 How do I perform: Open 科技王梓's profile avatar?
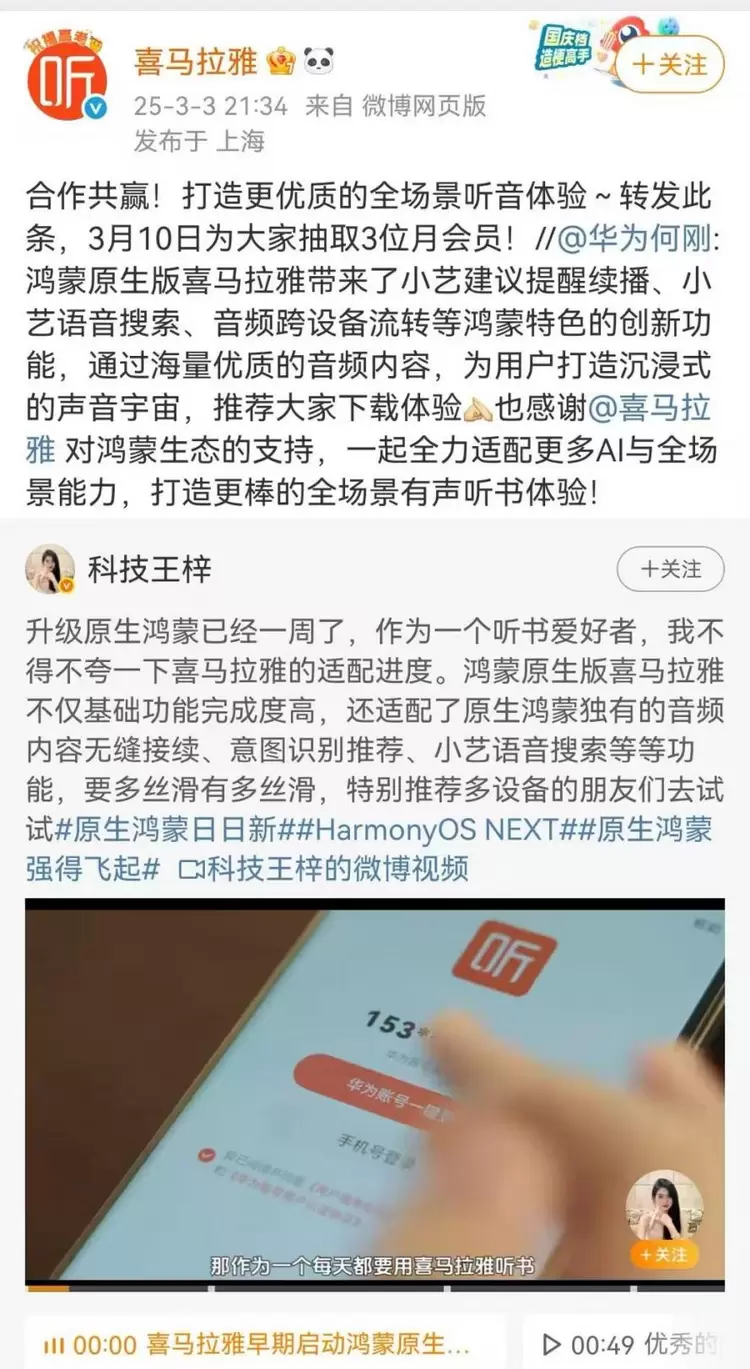click(x=50, y=569)
